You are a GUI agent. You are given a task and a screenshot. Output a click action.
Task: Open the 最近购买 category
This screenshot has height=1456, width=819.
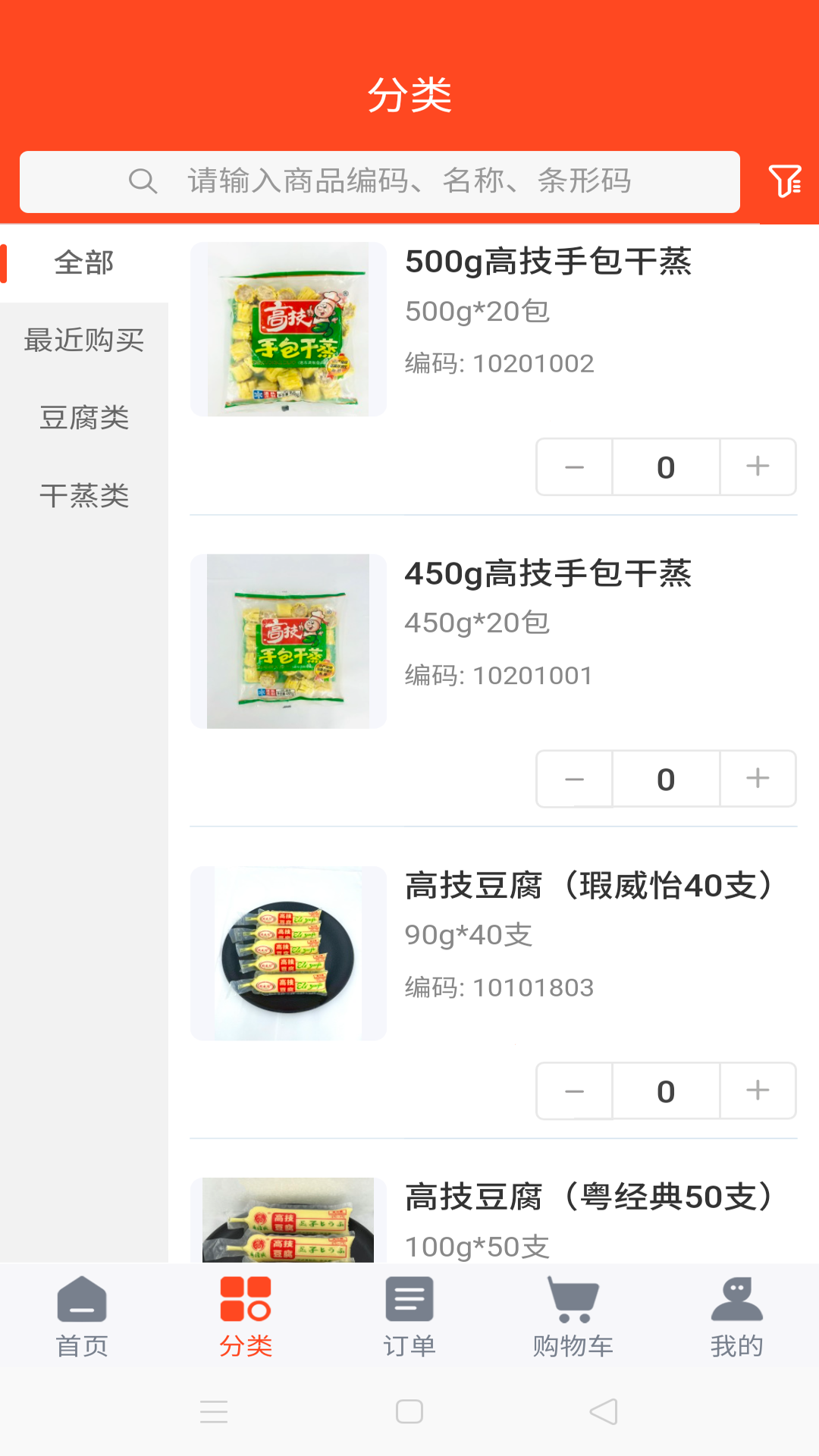(83, 340)
